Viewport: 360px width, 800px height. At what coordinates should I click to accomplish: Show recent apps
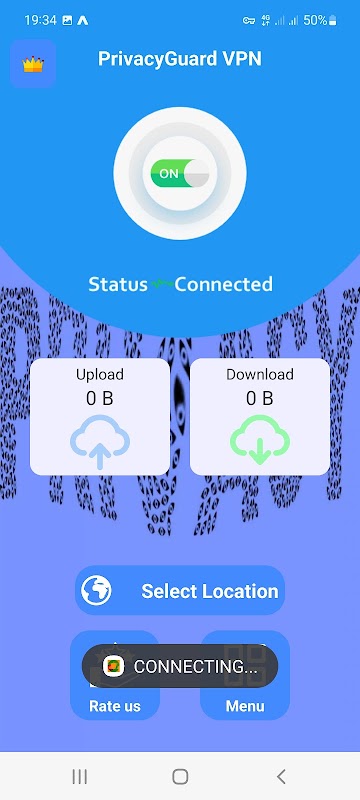(x=80, y=777)
